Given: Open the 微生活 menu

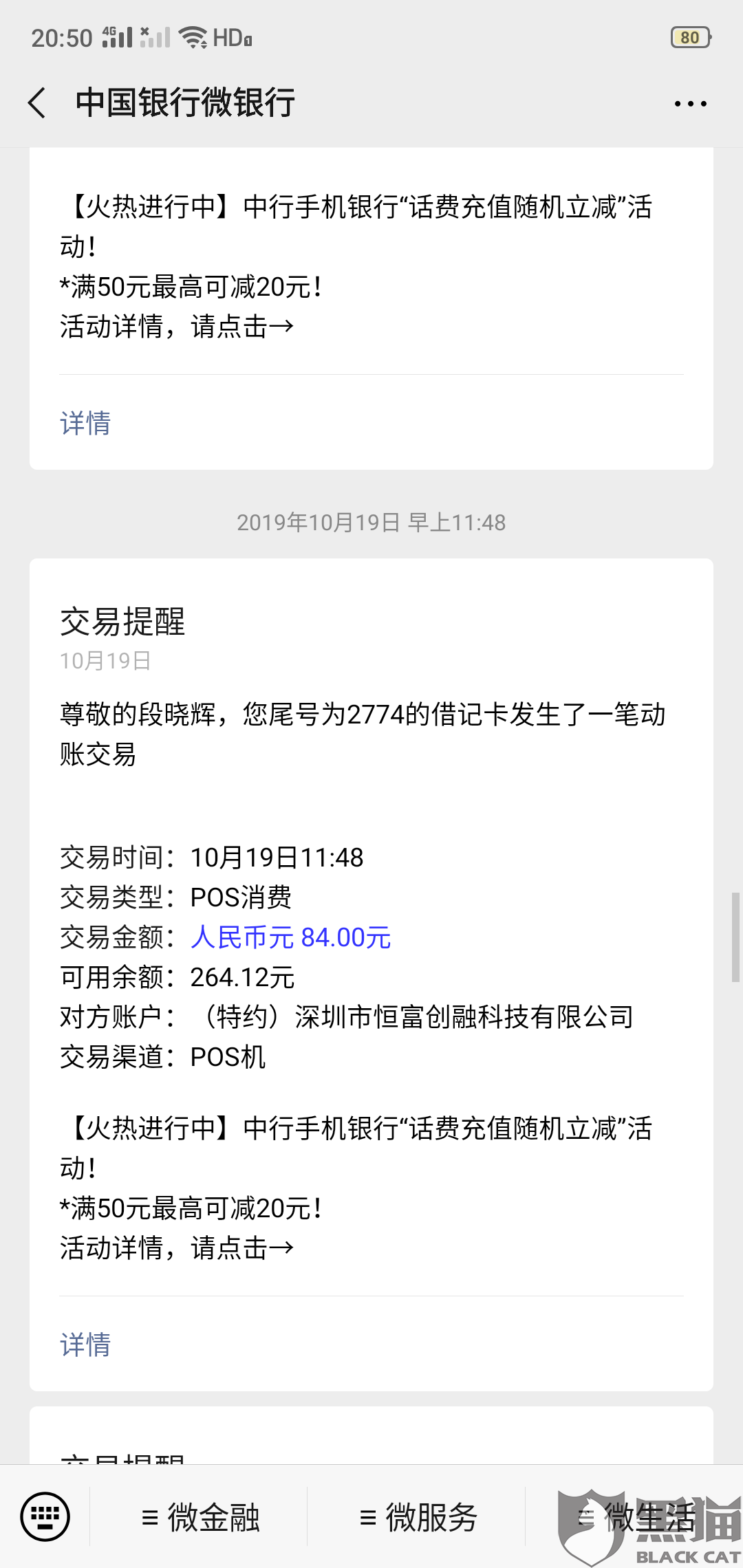Looking at the screenshot, I should (x=636, y=1517).
